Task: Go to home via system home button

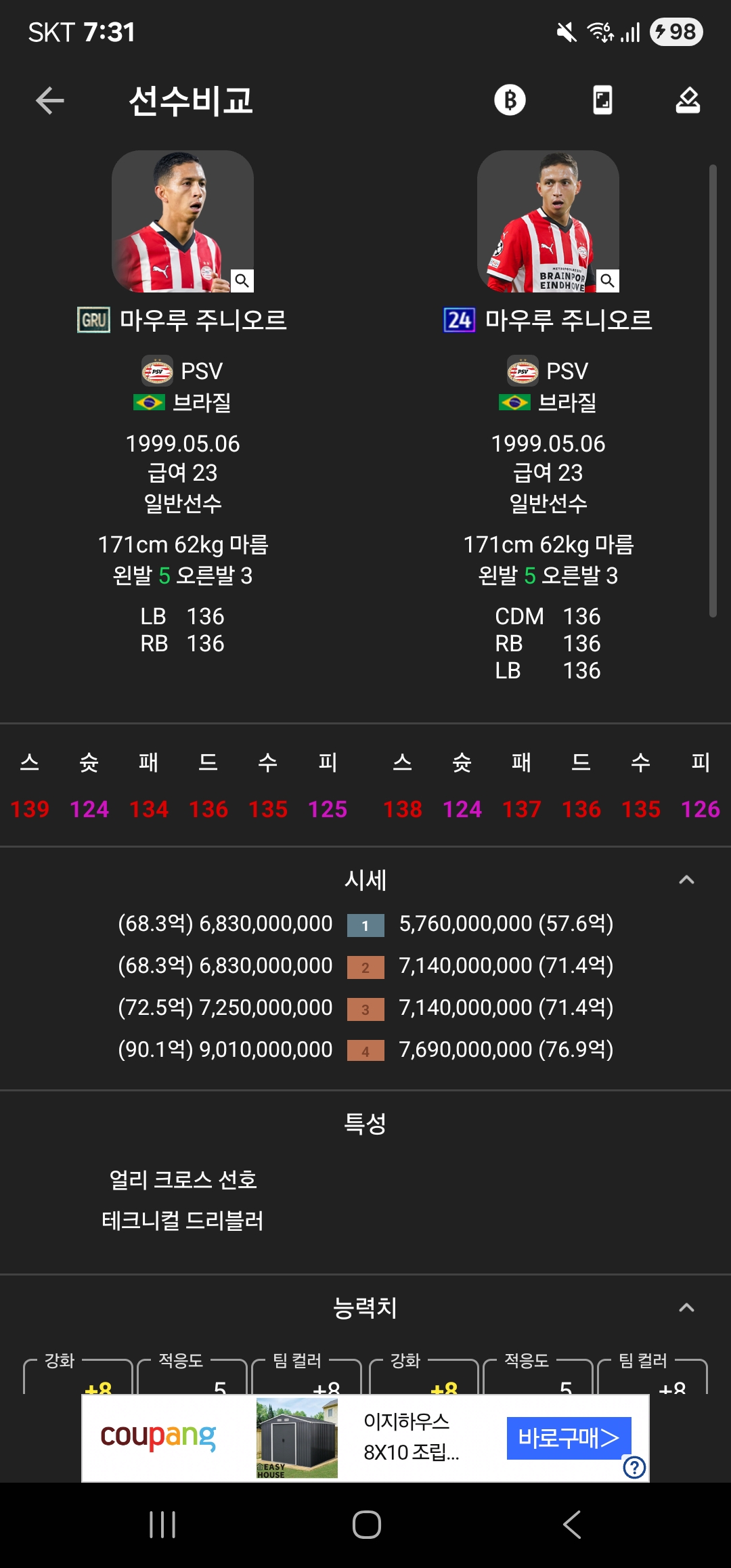Action: [x=366, y=1525]
